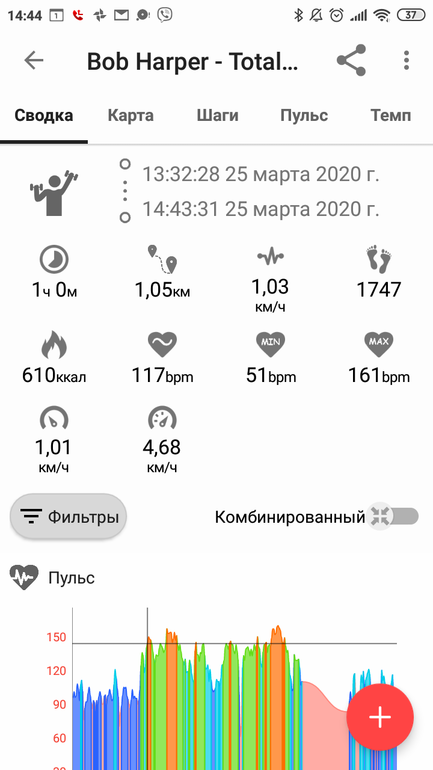This screenshot has width=433, height=770.
Task: Open the Фильтры chip
Action: click(68, 517)
